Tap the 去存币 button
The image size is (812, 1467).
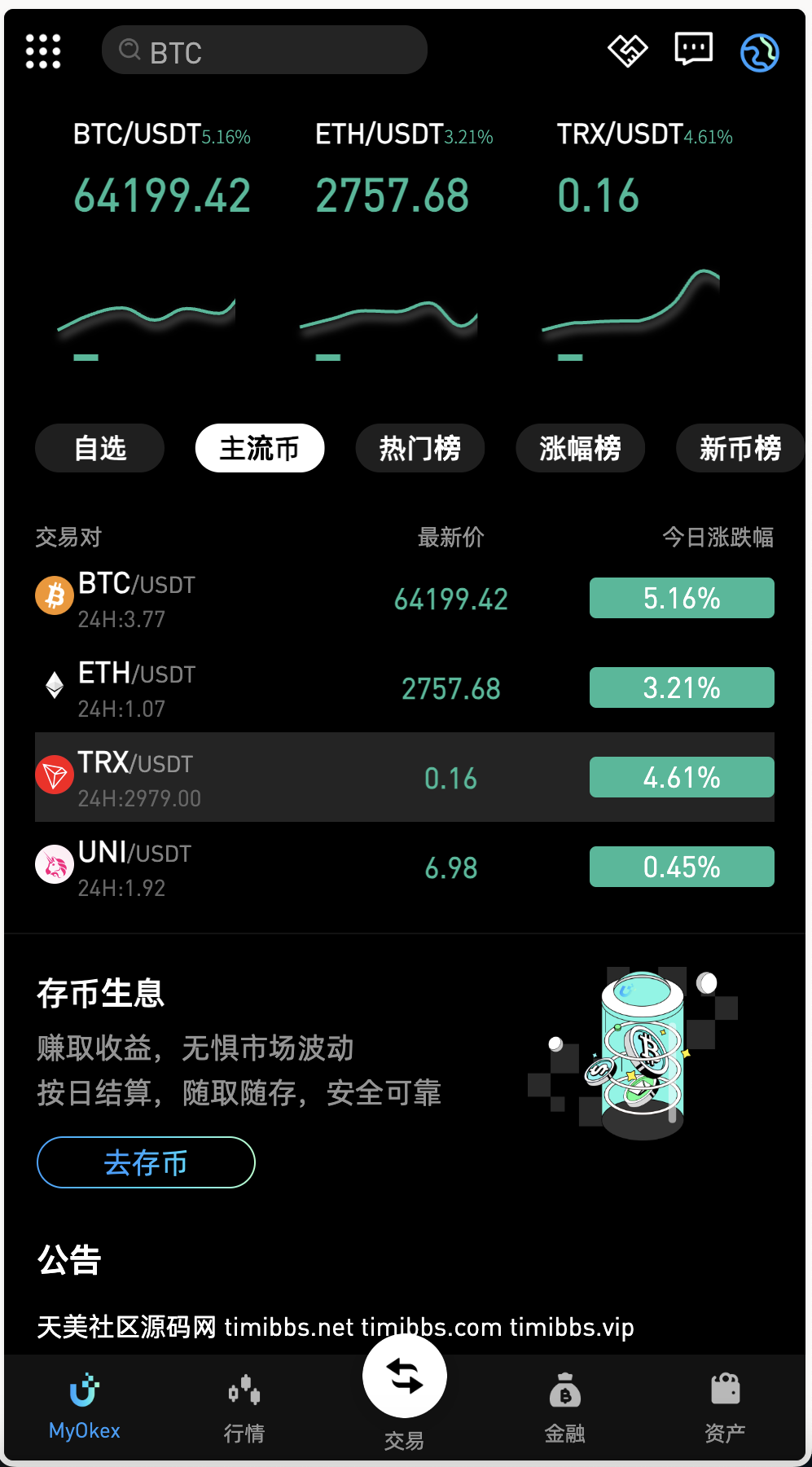click(146, 1162)
